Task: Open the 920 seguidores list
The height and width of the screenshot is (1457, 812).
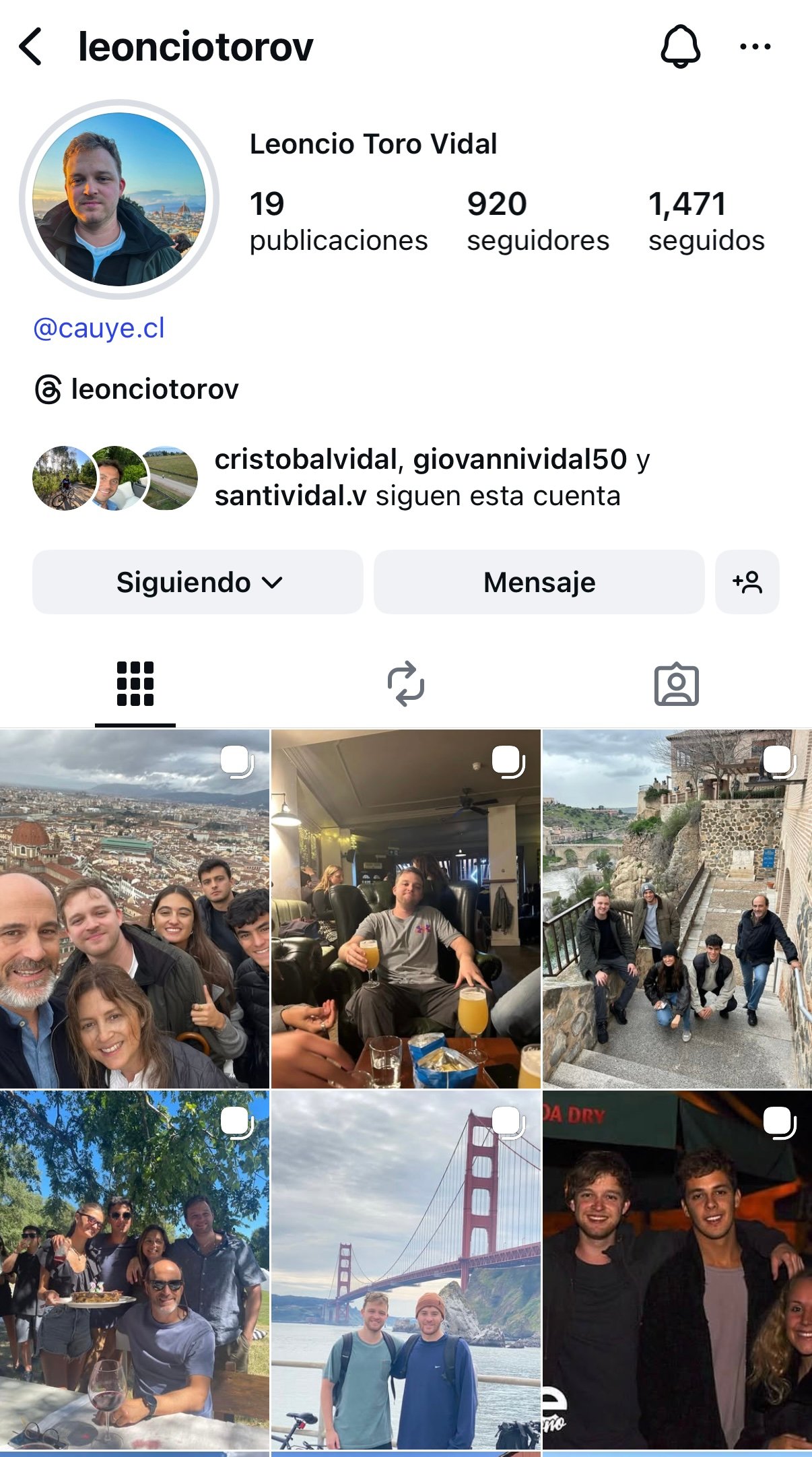Action: point(537,221)
